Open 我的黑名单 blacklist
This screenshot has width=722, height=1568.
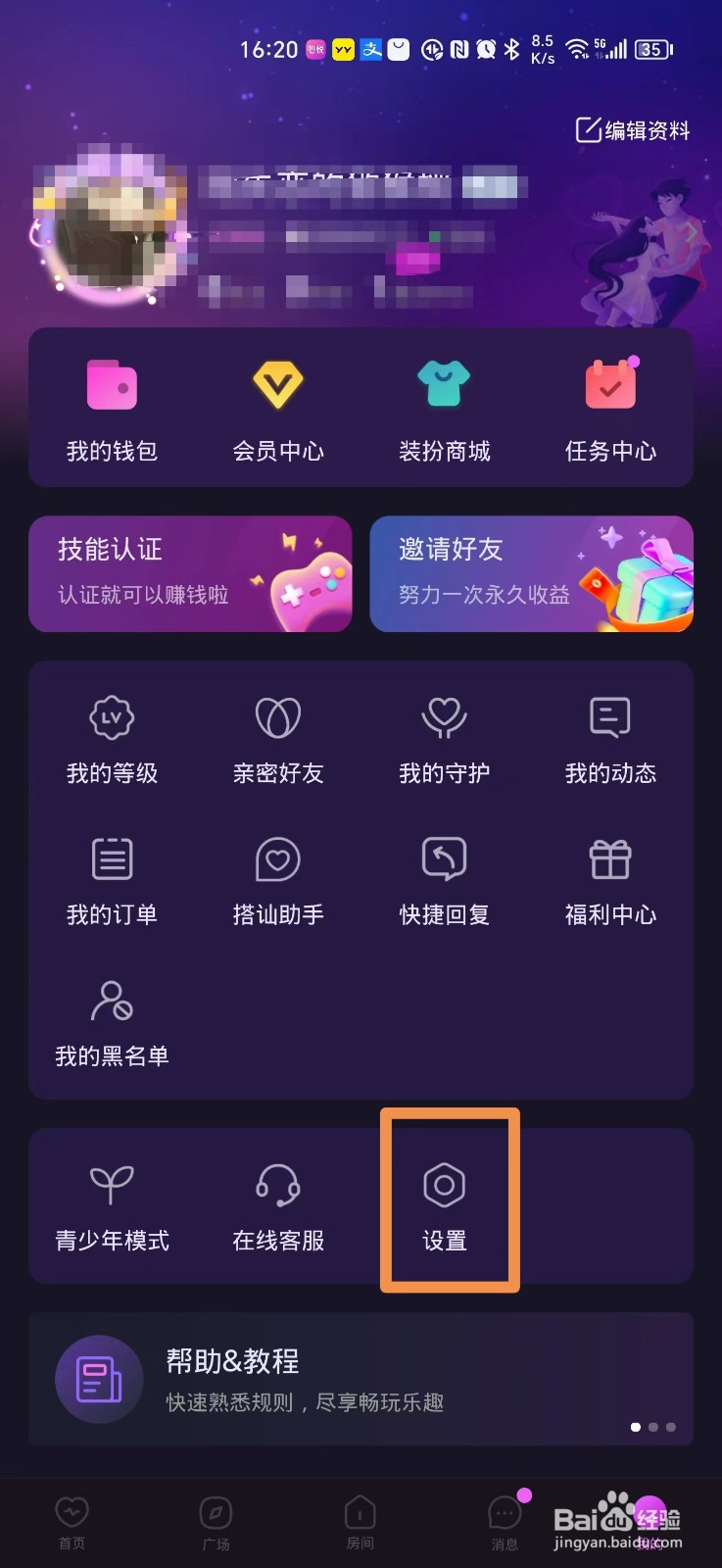tap(111, 1024)
